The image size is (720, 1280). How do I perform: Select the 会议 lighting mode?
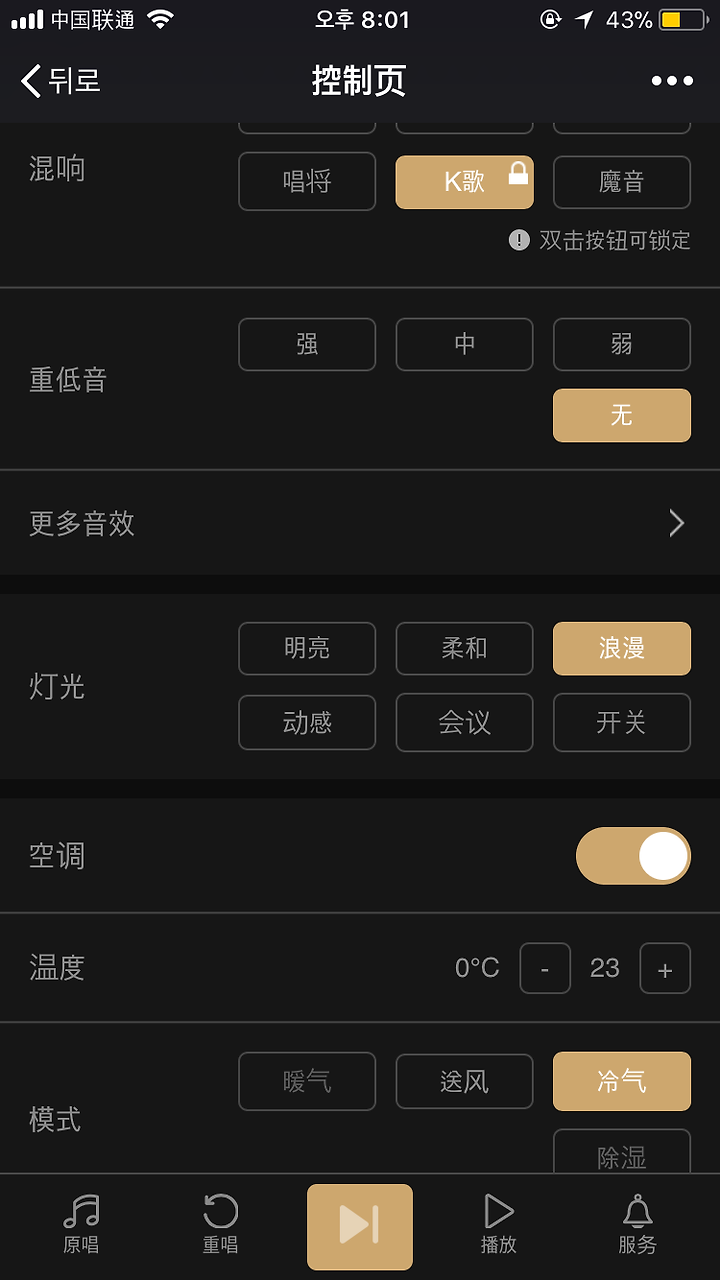tap(465, 722)
